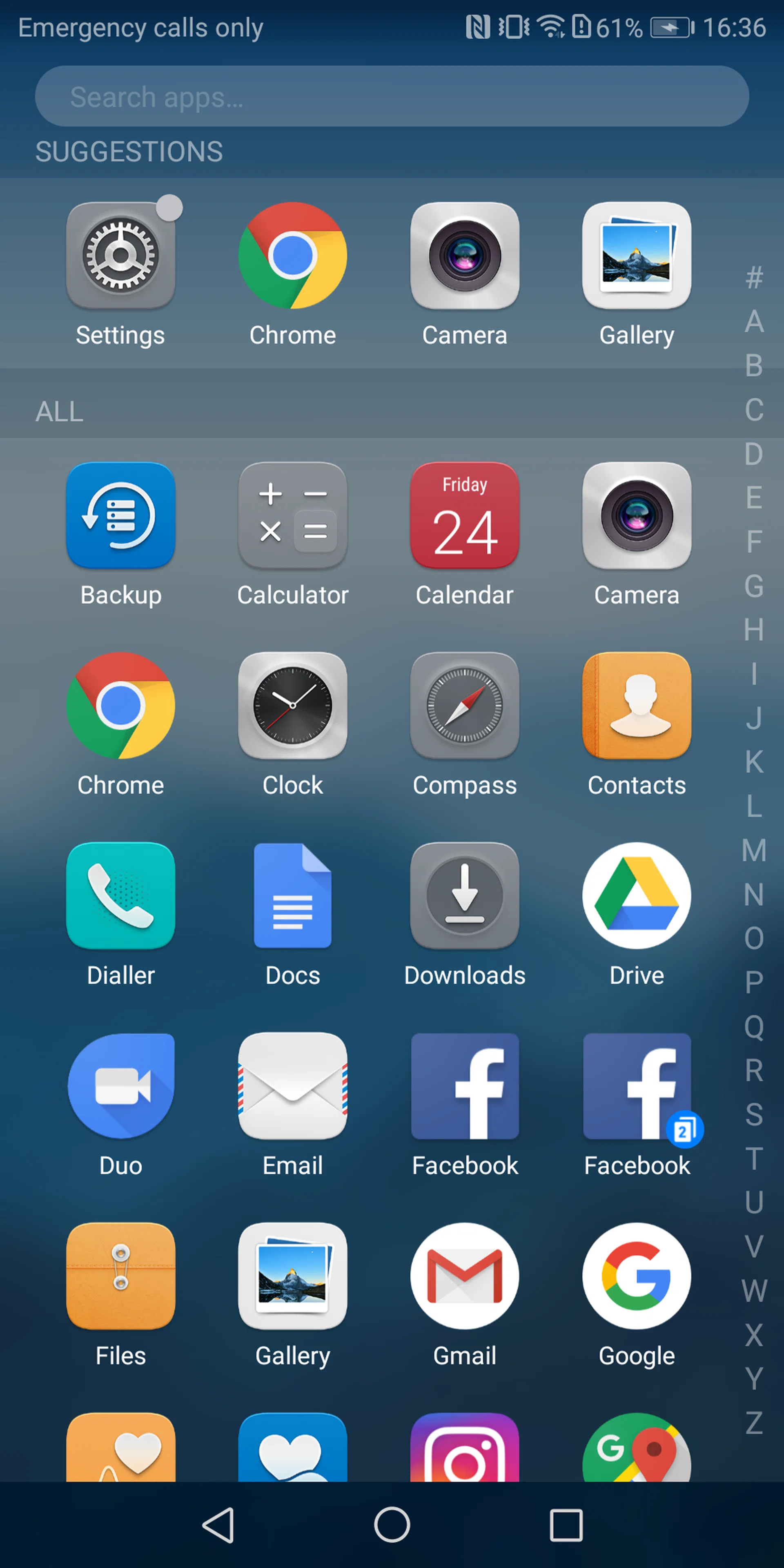784x1568 pixels.
Task: Tap the home button in the navigation bar
Action: coord(392,1525)
